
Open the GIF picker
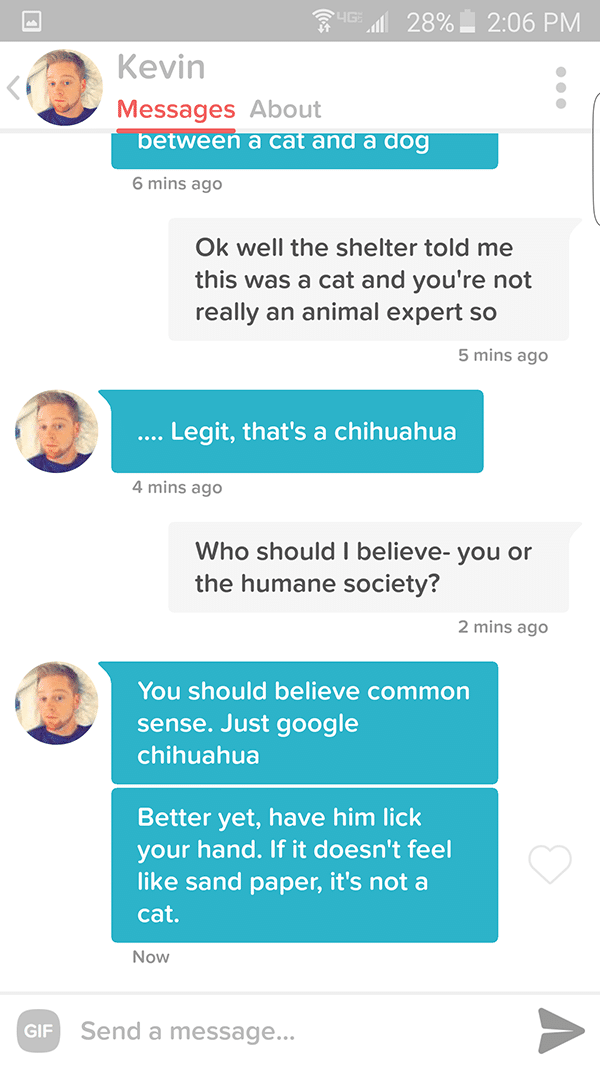pyautogui.click(x=38, y=1030)
